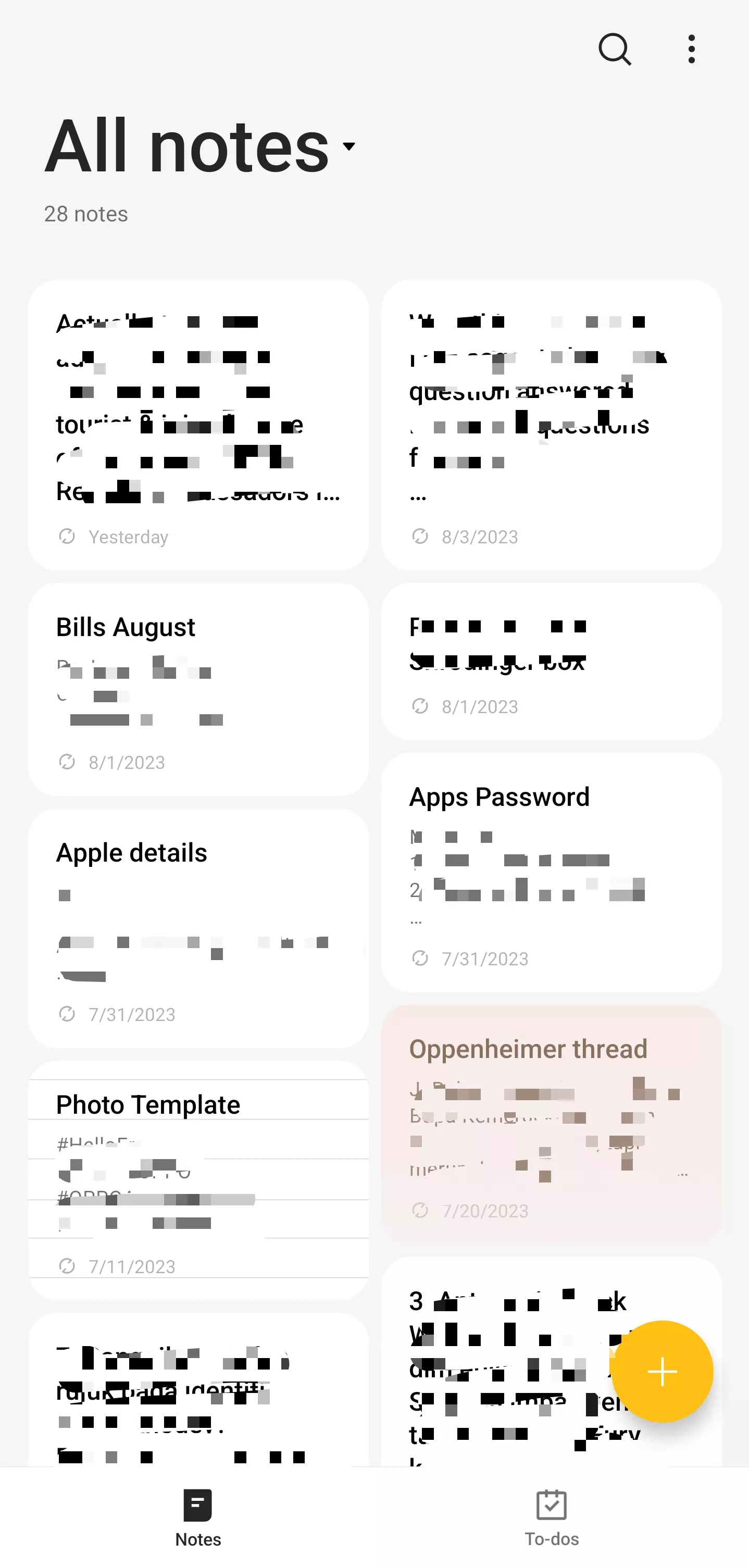749x1568 pixels.
Task: Switch to the To-dos tab
Action: tap(552, 1518)
